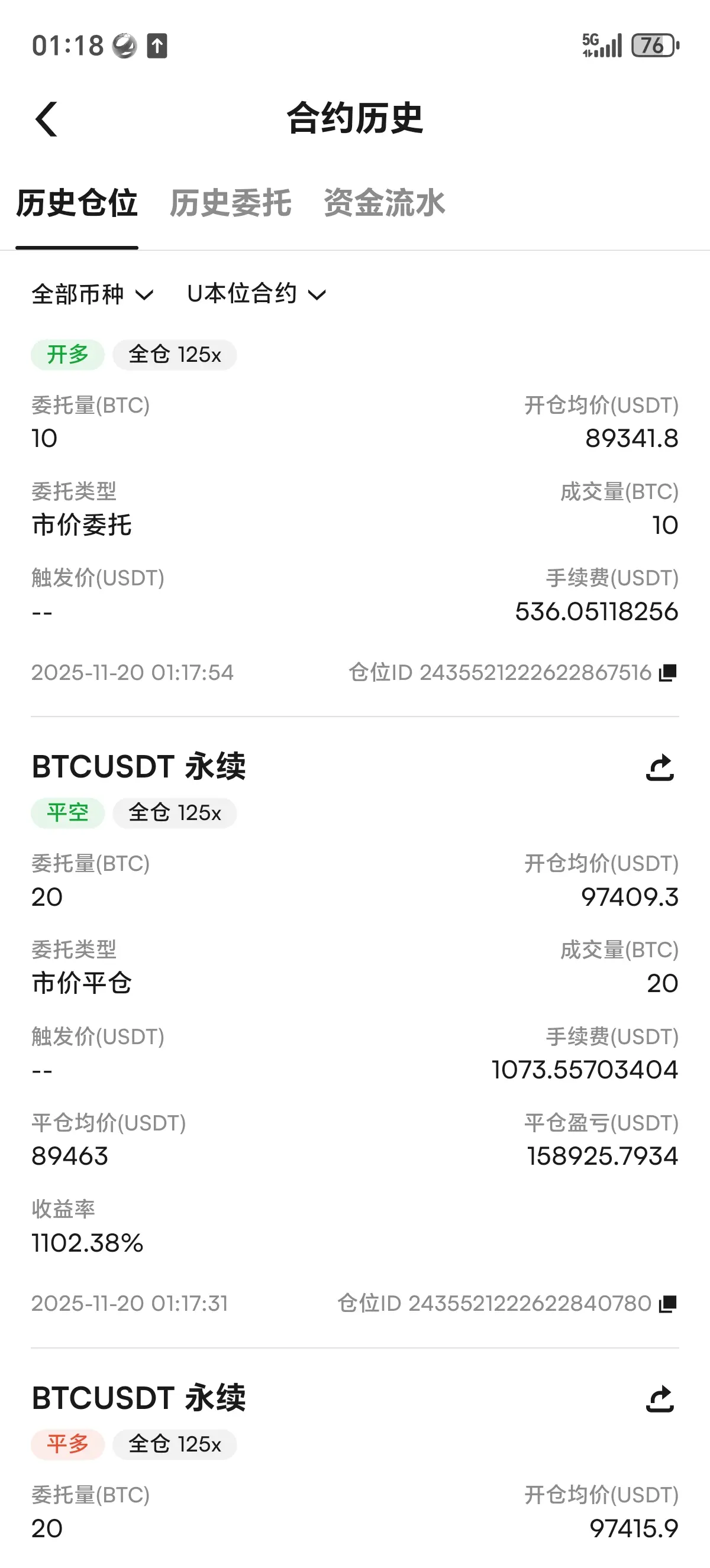
Task: Go back using the arrow icon
Action: pos(46,119)
